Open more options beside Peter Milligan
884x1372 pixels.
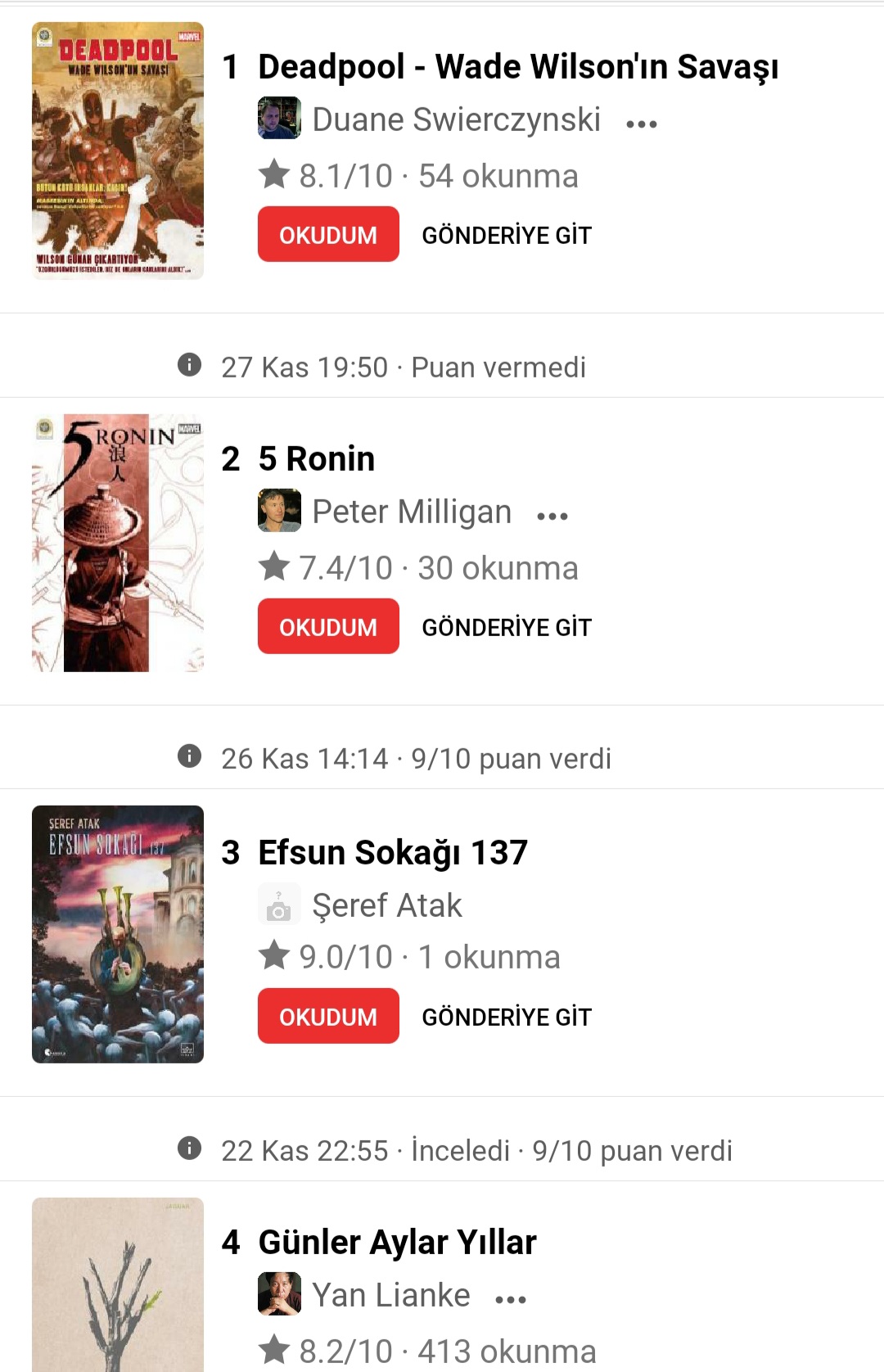tap(552, 516)
